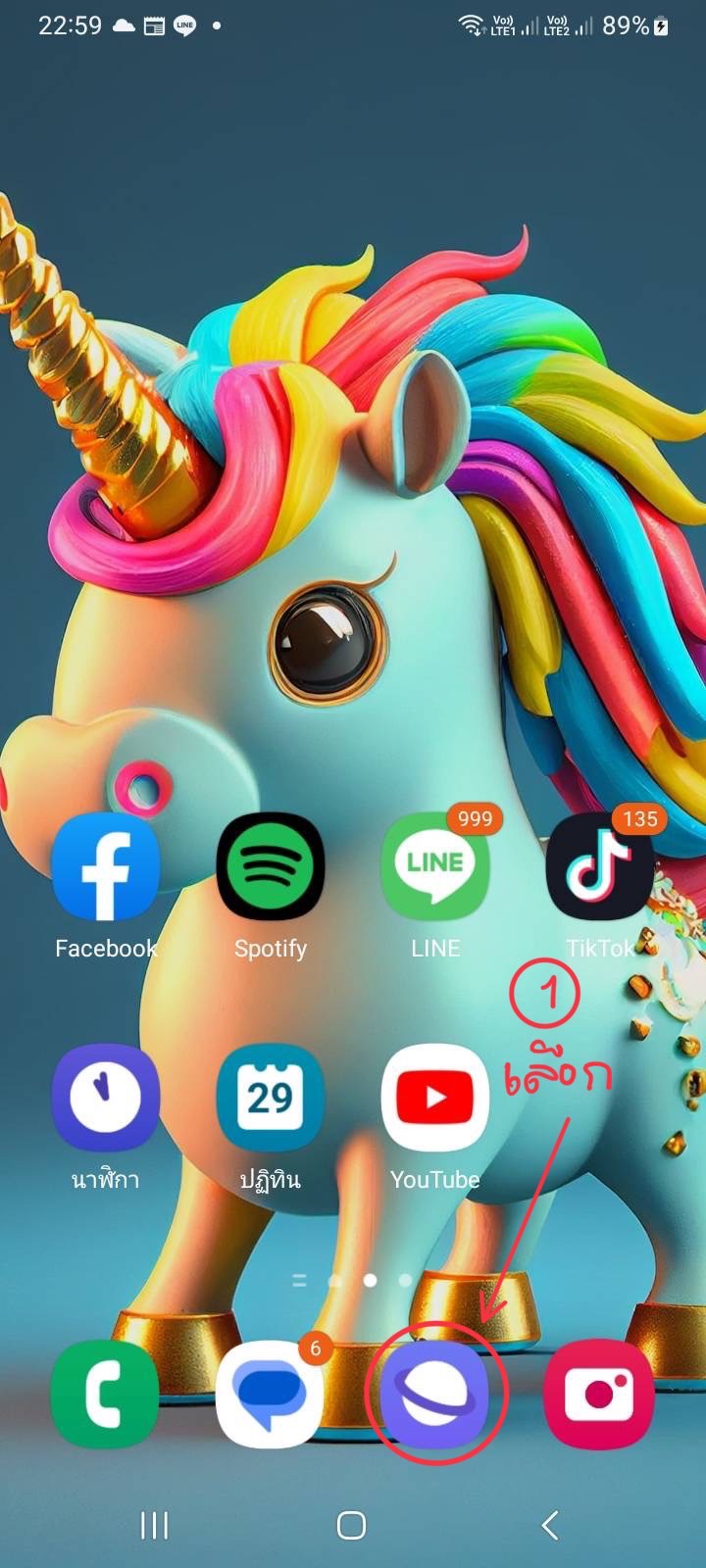Open the Messages app in the dock
Screen dimensions: 706x1568
point(270,1394)
